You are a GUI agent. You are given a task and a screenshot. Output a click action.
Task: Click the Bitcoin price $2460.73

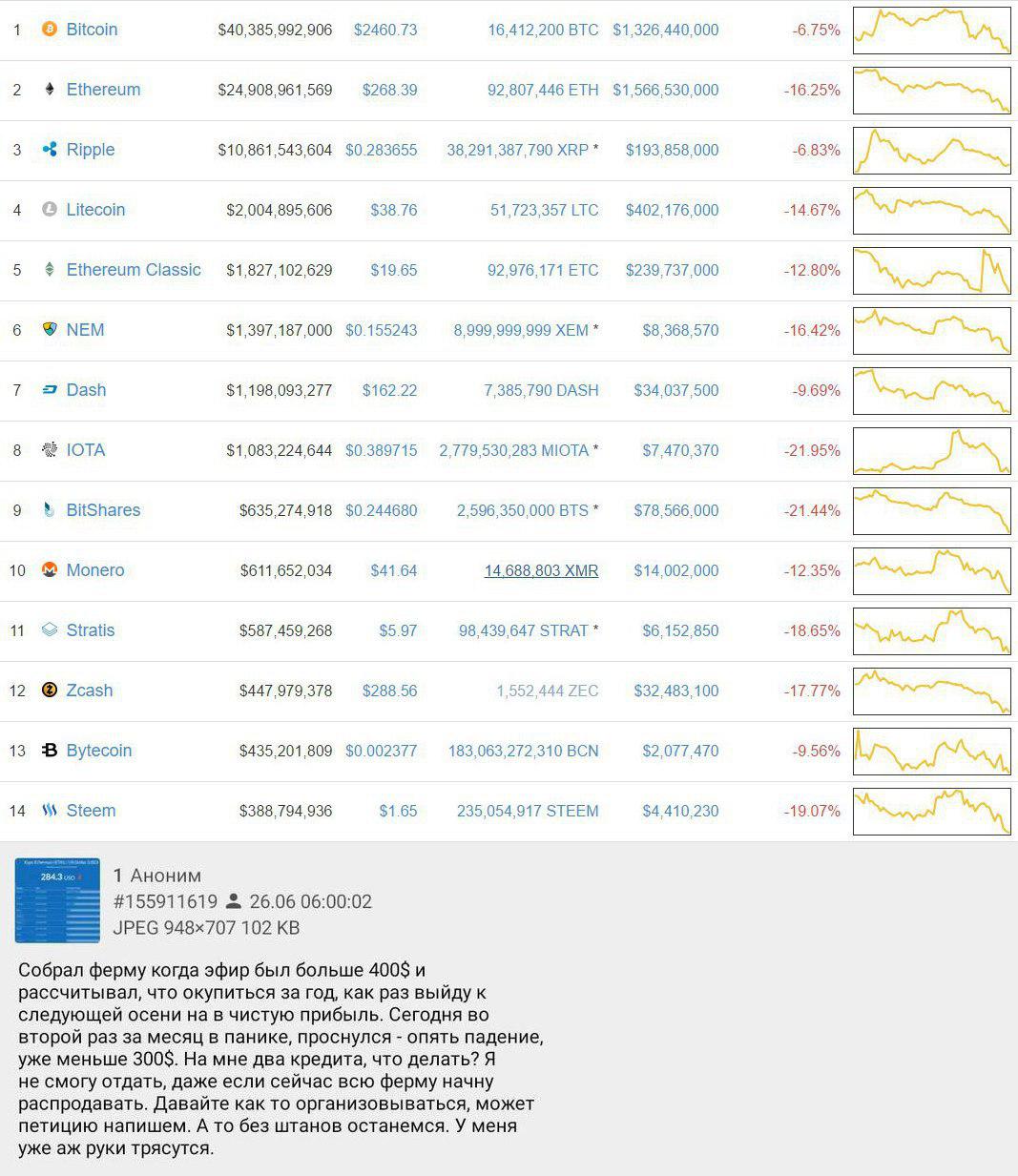[384, 30]
